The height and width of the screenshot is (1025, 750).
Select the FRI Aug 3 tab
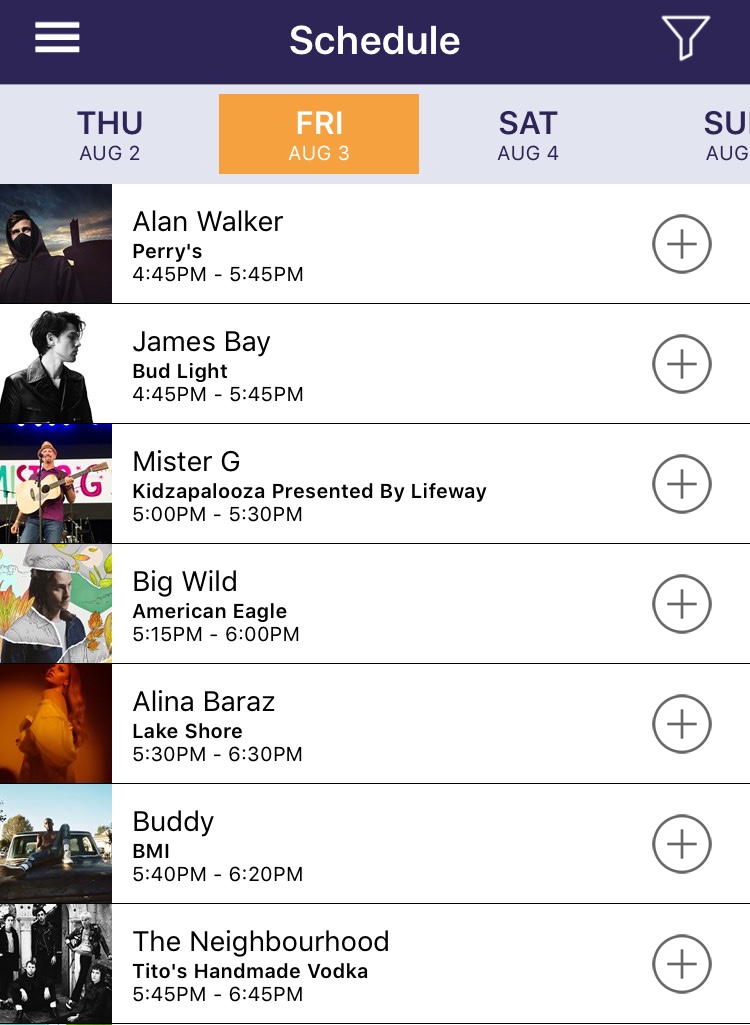pyautogui.click(x=319, y=135)
